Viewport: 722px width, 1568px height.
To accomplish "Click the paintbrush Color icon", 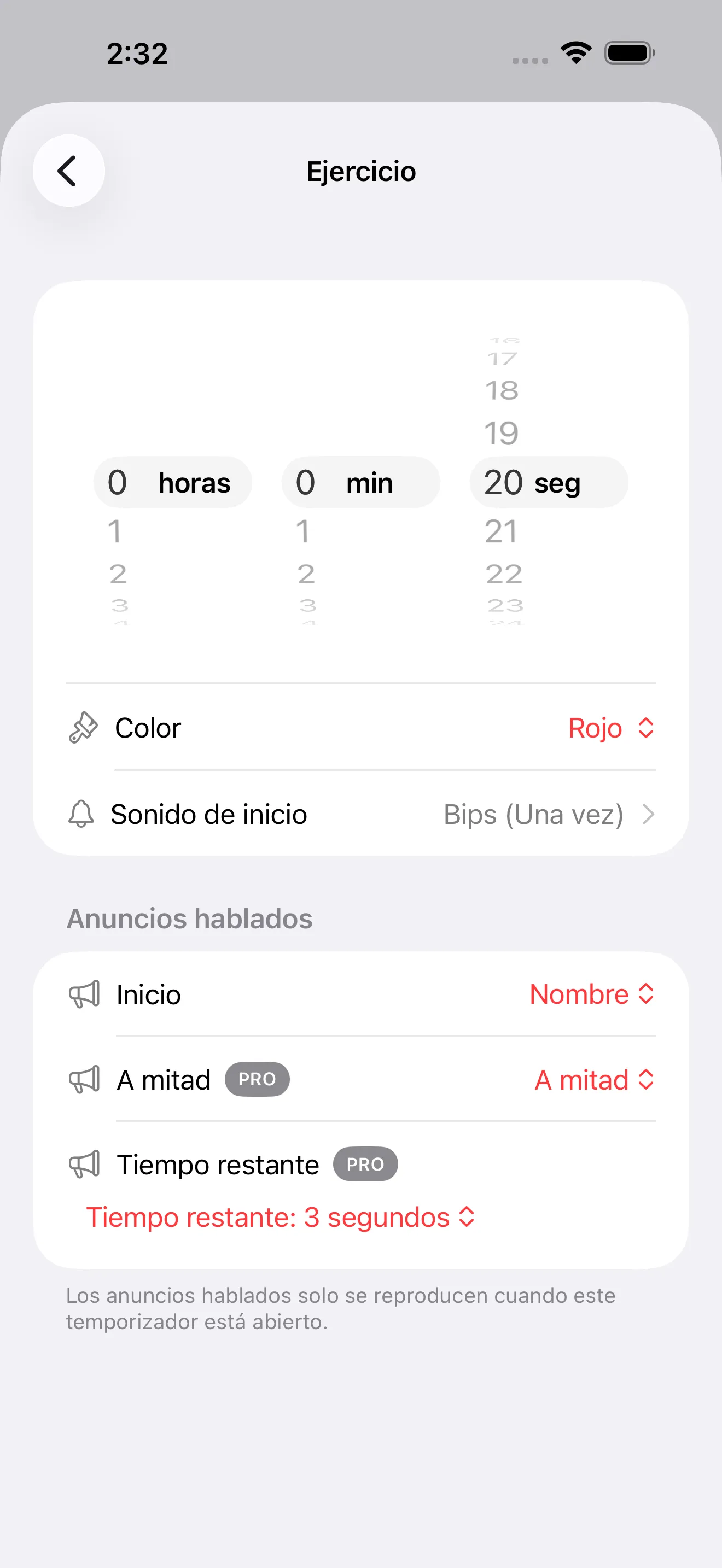I will 83,727.
